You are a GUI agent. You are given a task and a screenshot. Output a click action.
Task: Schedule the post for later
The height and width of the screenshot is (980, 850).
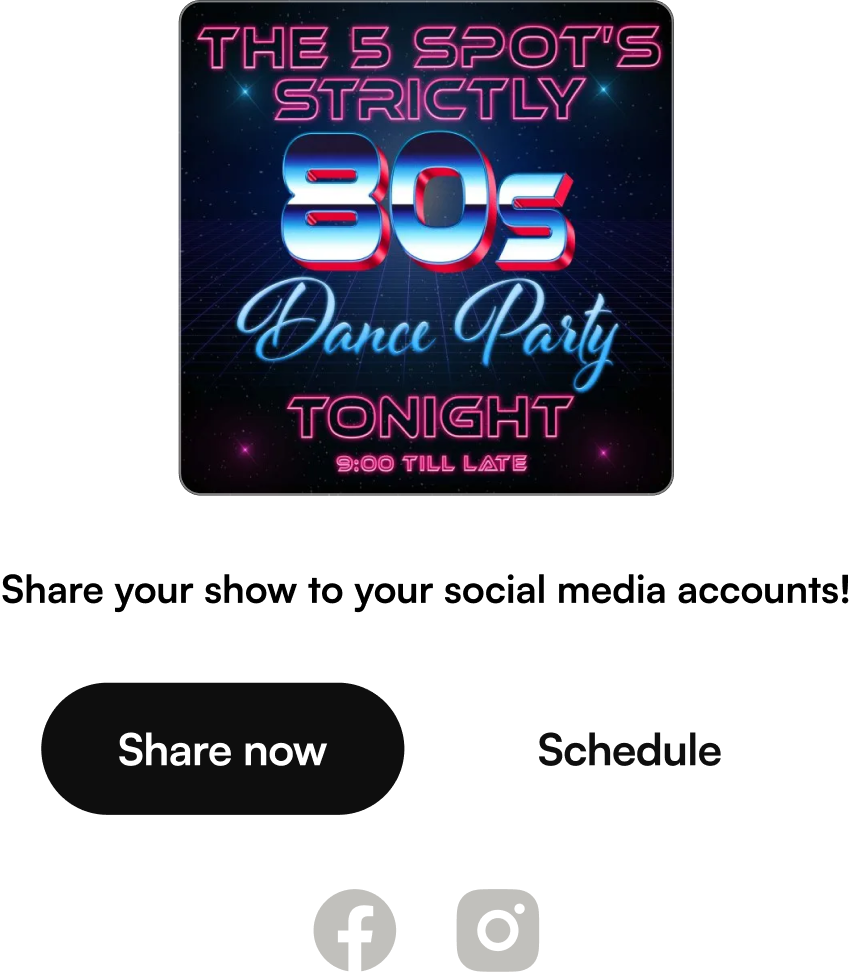tap(629, 749)
